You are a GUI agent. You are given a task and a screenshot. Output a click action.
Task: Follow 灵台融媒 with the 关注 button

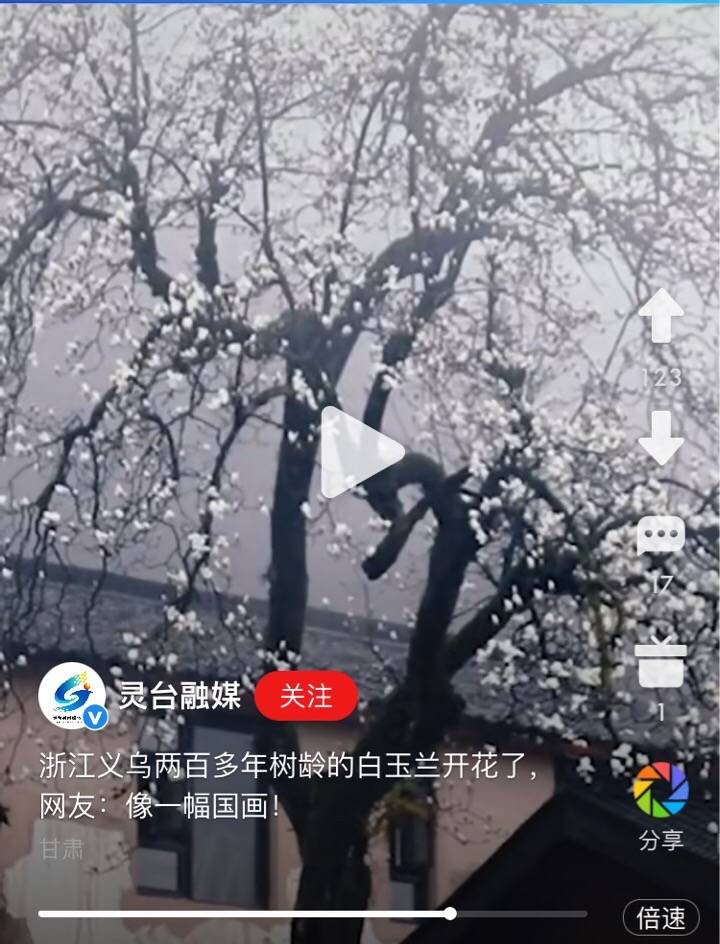click(x=306, y=696)
